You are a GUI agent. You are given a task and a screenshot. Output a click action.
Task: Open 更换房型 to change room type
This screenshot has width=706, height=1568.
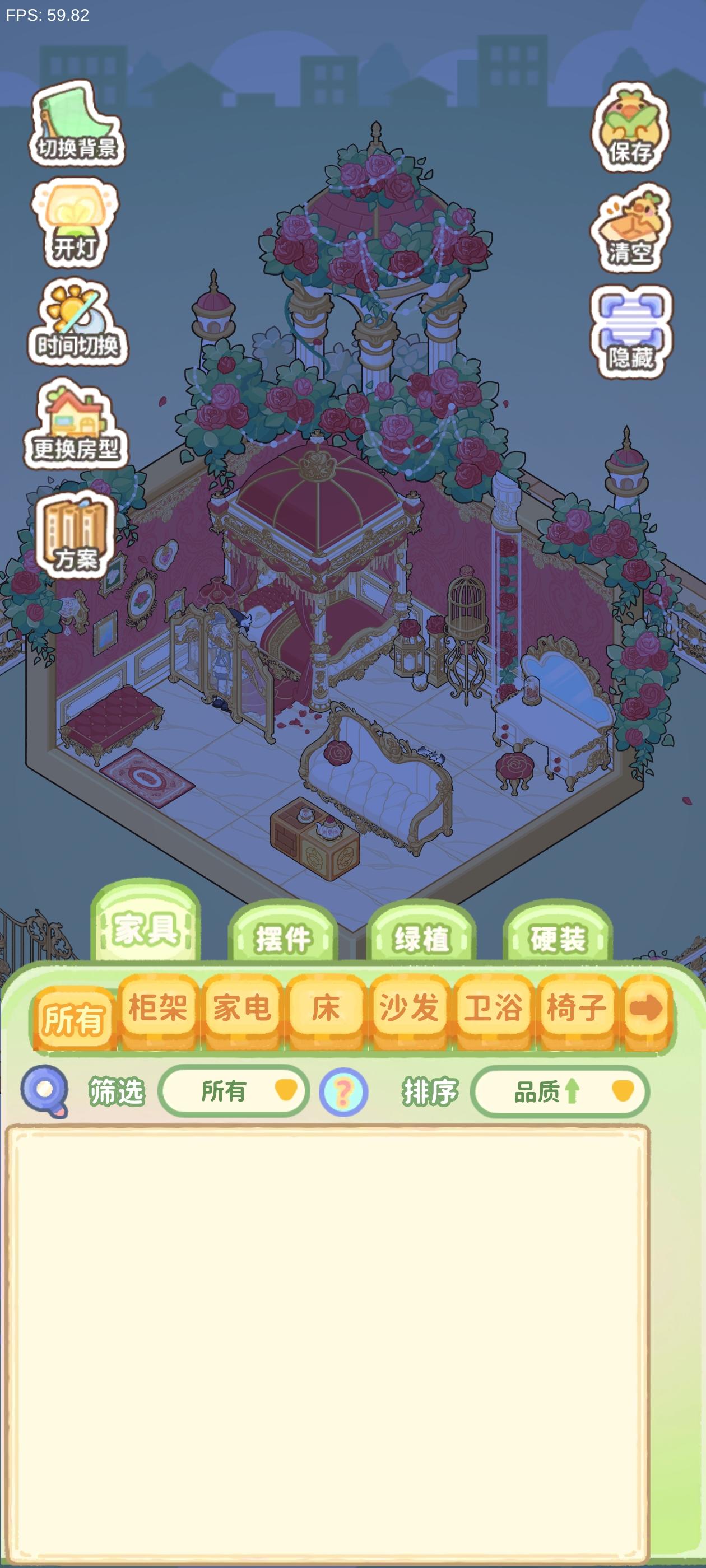coord(76,426)
